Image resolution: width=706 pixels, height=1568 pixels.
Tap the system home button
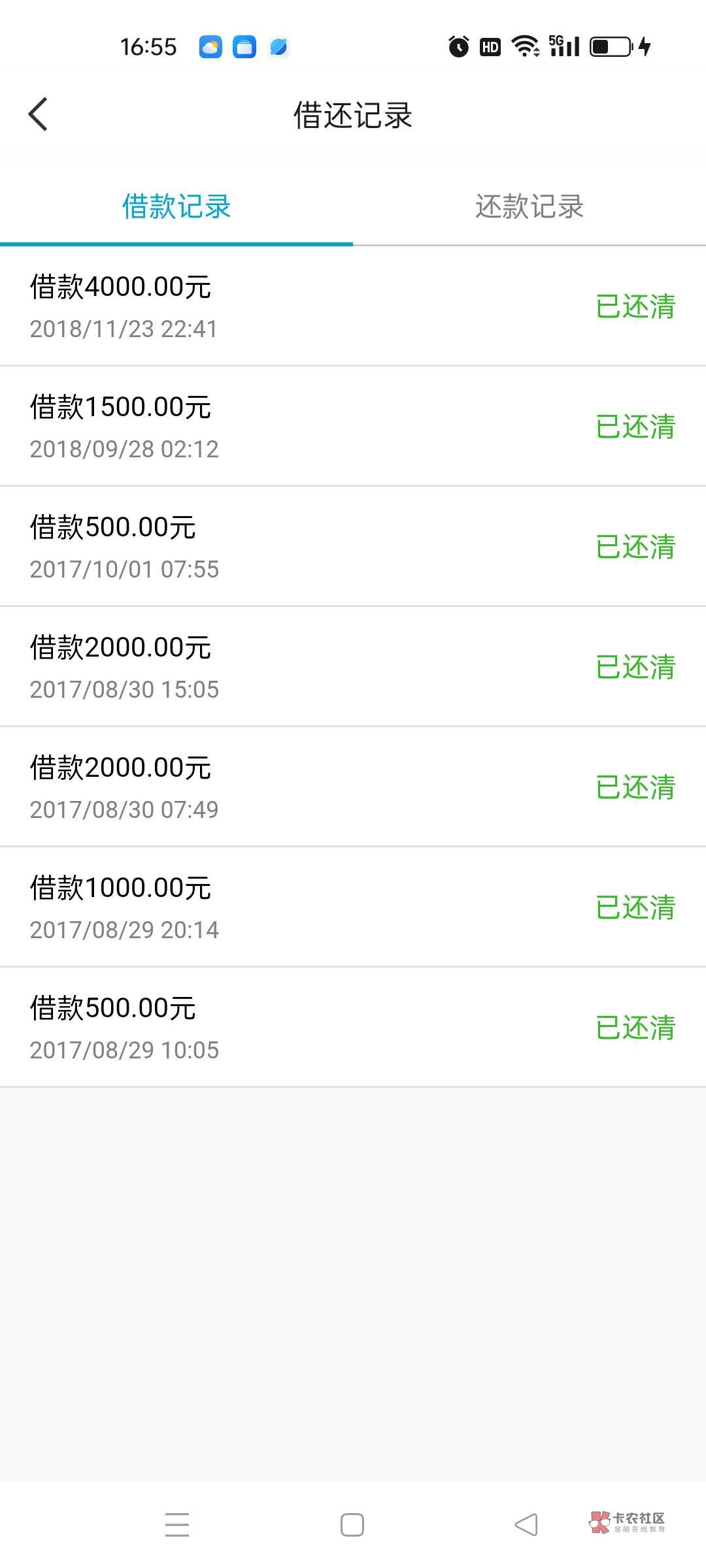pyautogui.click(x=352, y=1525)
